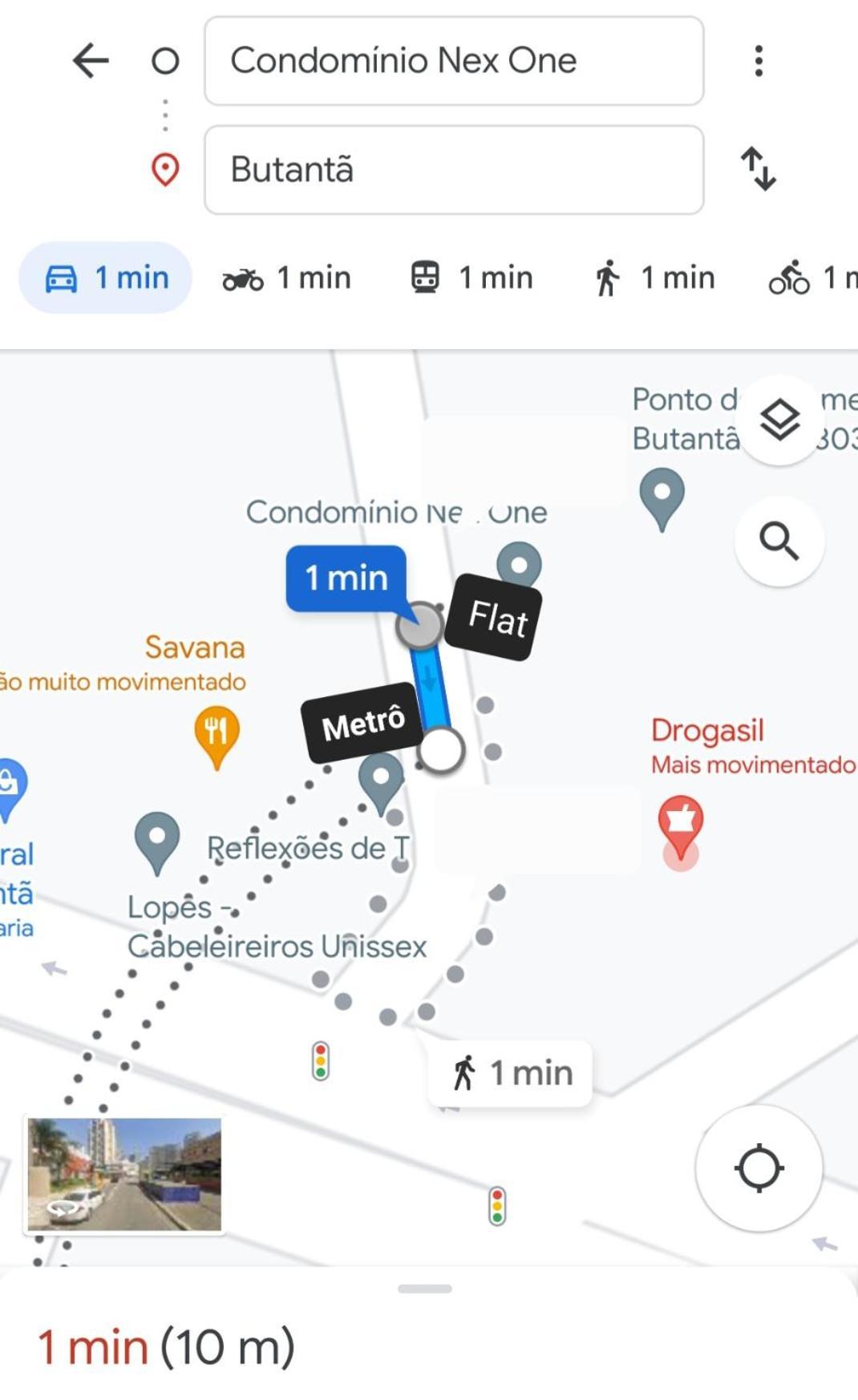Switch to motorcycle travel mode
Screen dimensions: 858x1400
point(286,278)
